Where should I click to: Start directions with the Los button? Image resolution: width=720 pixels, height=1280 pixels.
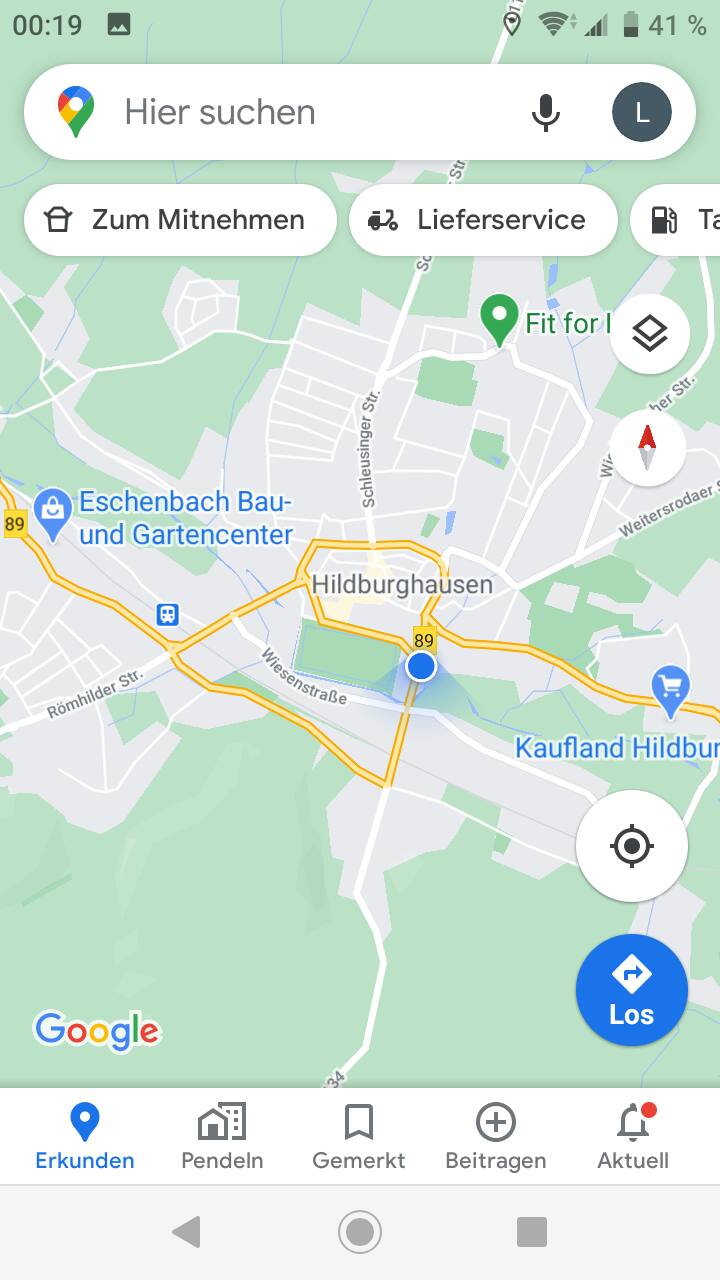click(632, 990)
